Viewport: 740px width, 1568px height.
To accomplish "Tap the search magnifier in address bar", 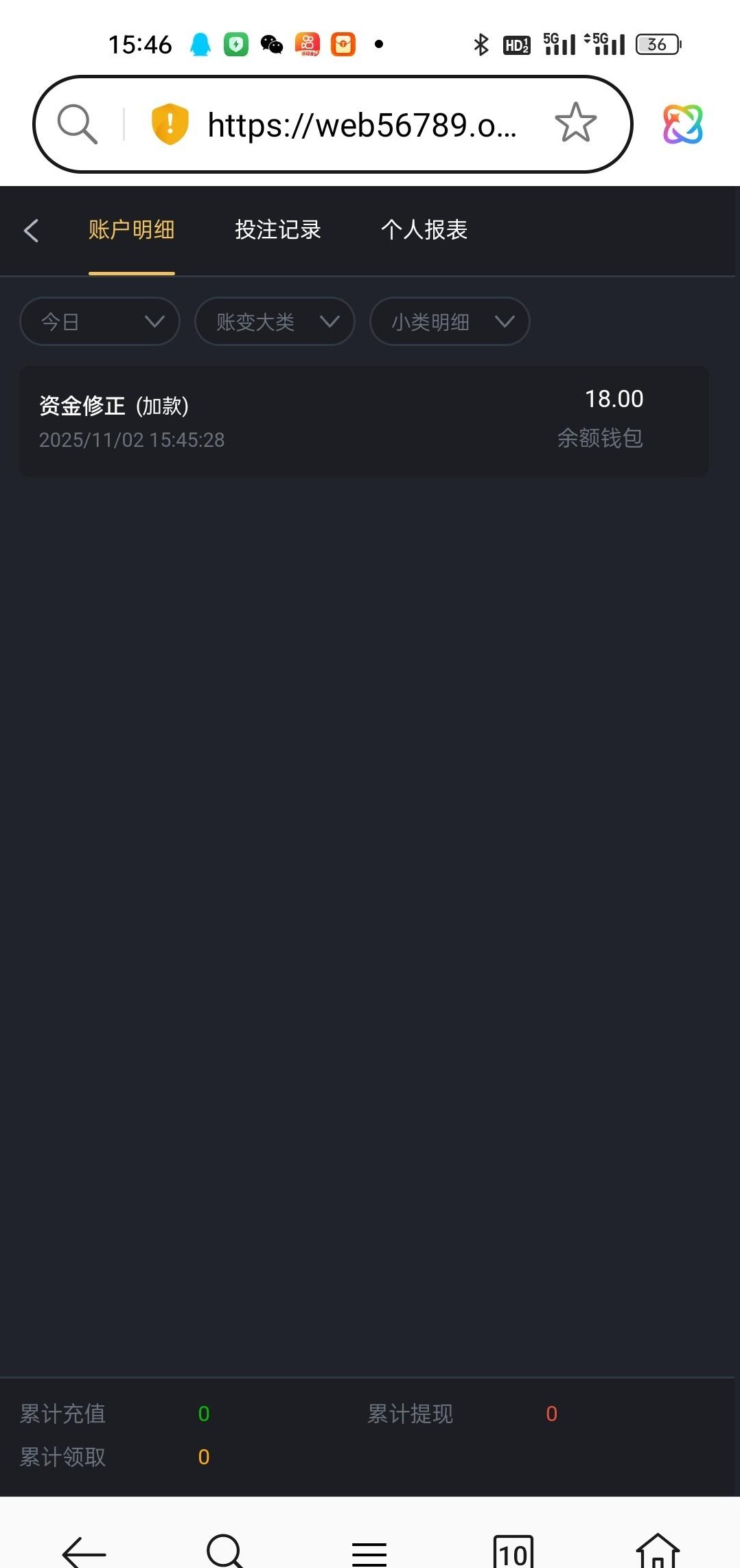I will [x=77, y=124].
